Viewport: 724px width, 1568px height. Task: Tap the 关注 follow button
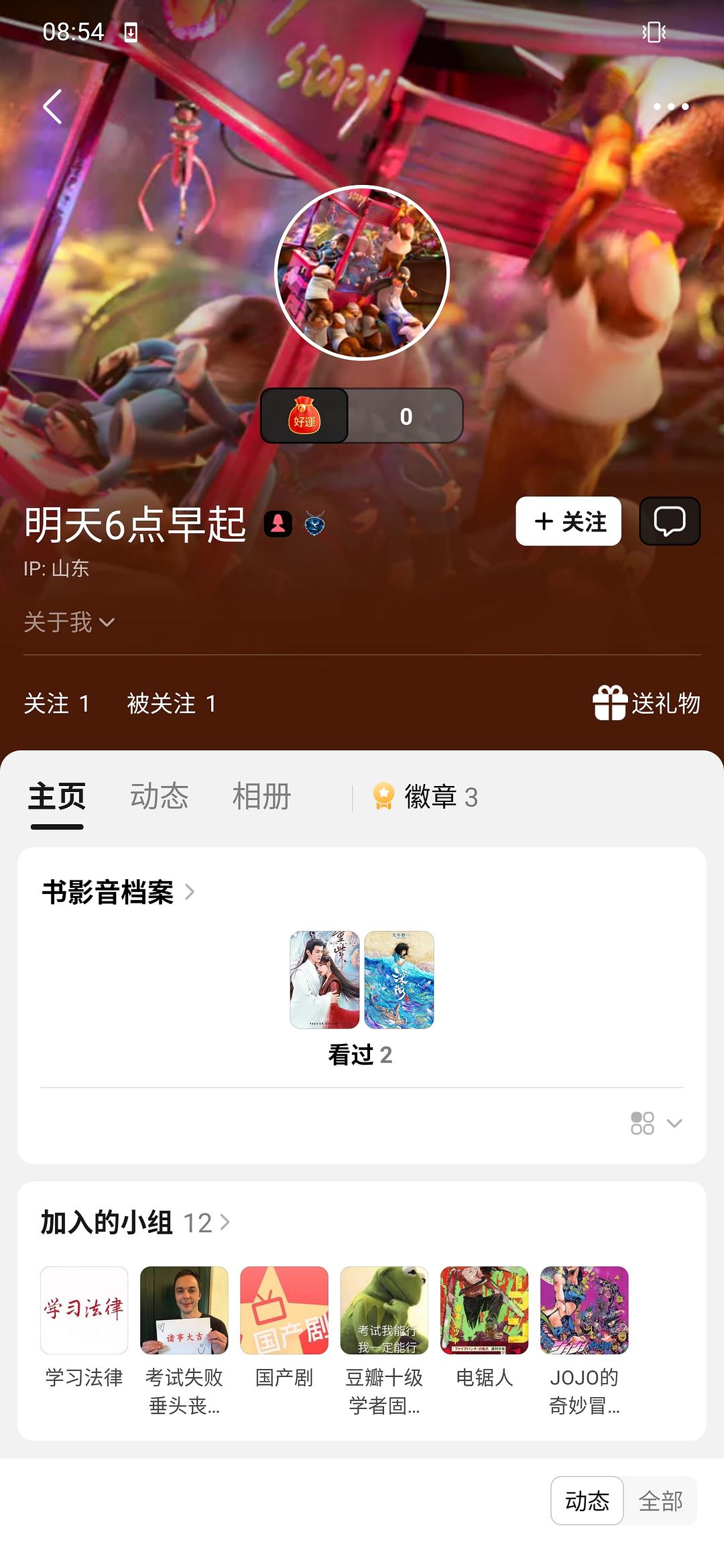point(568,521)
